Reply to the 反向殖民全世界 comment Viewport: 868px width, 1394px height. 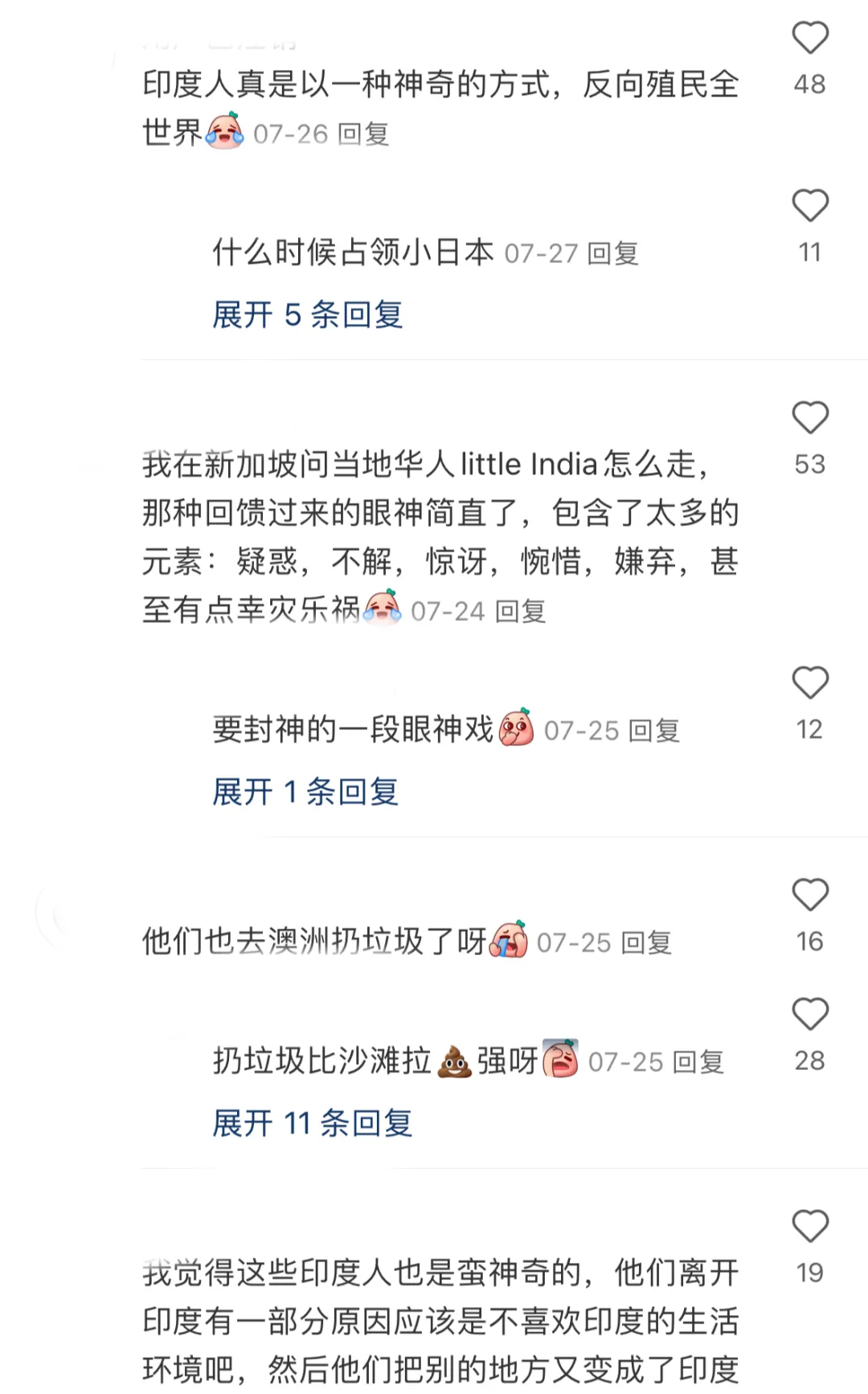click(x=363, y=134)
